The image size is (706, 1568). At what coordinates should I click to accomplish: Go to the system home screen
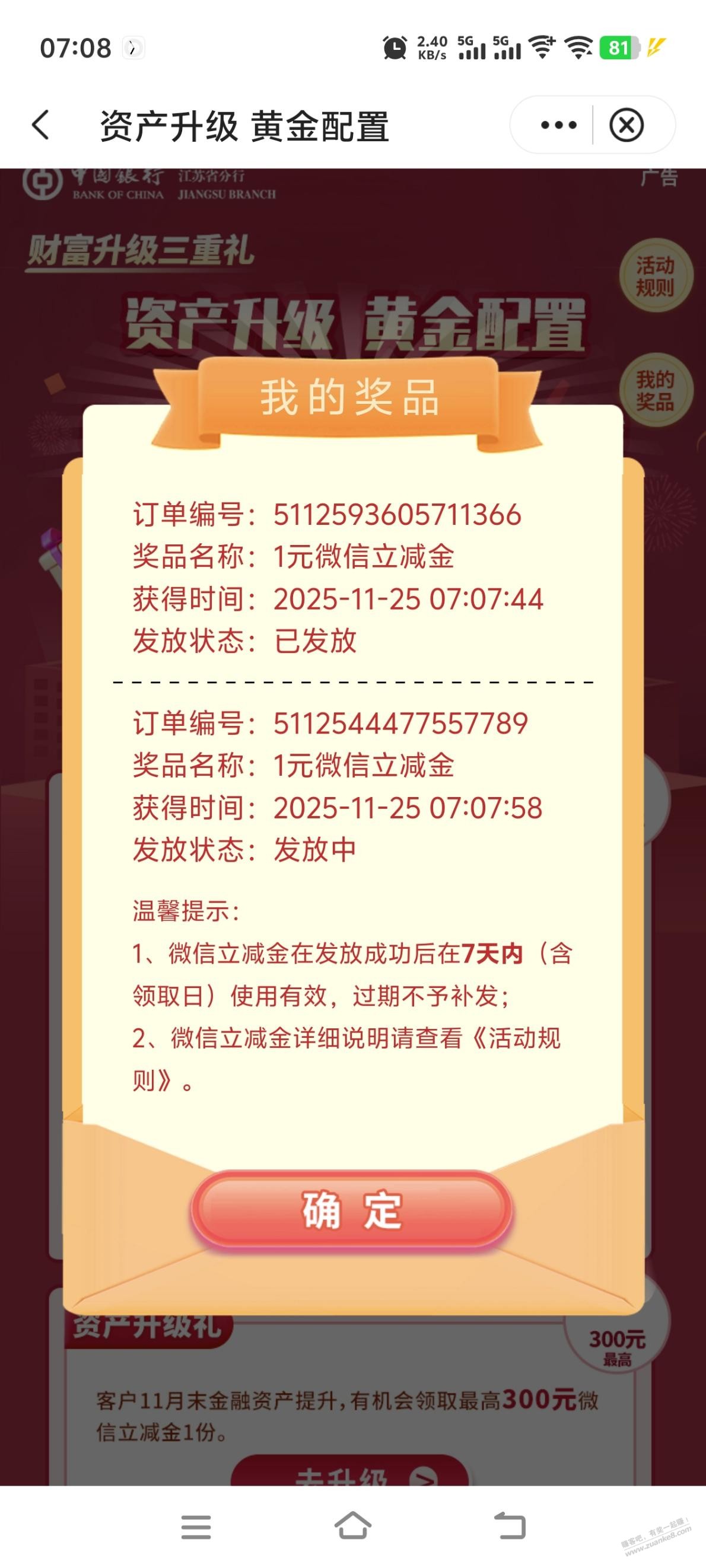click(x=352, y=1525)
